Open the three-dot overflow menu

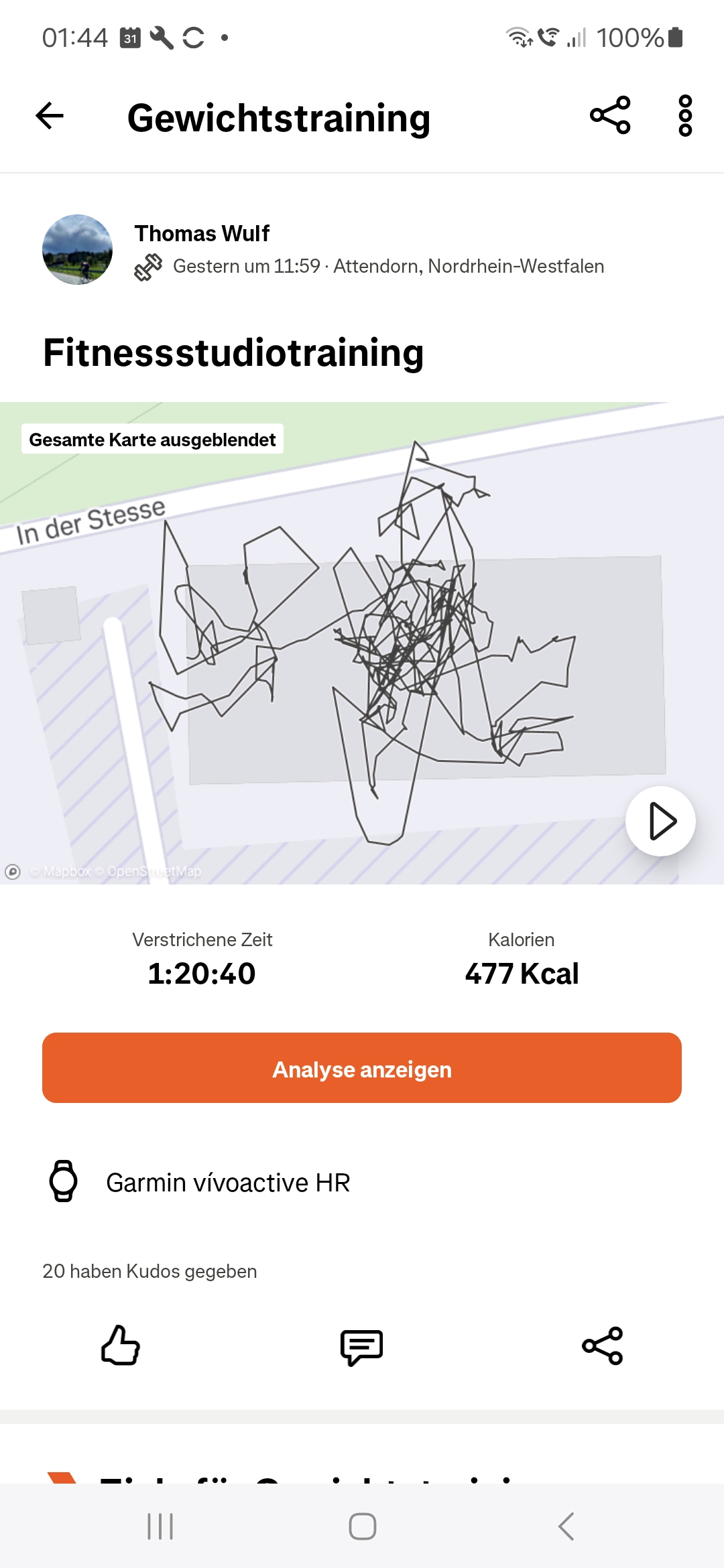[x=685, y=116]
